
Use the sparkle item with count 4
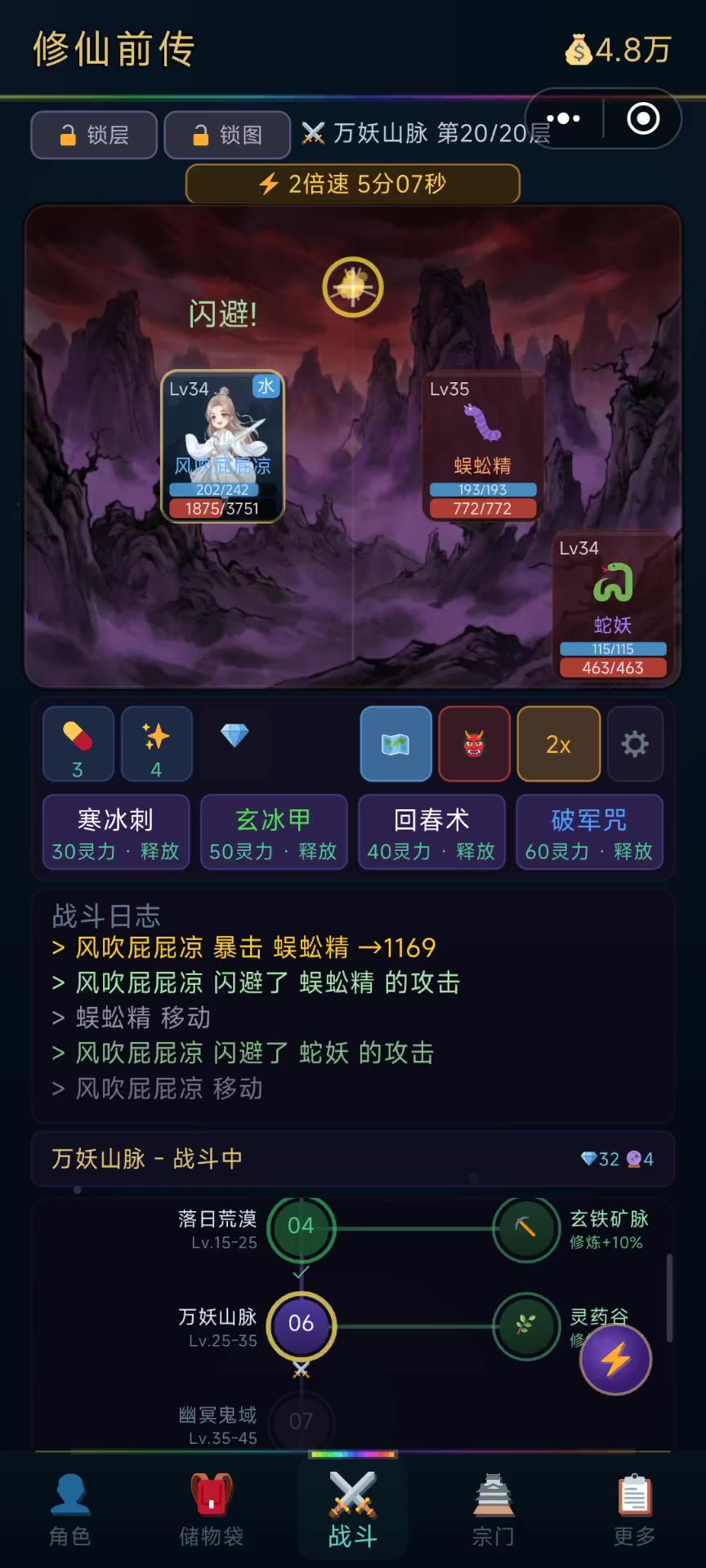click(156, 744)
